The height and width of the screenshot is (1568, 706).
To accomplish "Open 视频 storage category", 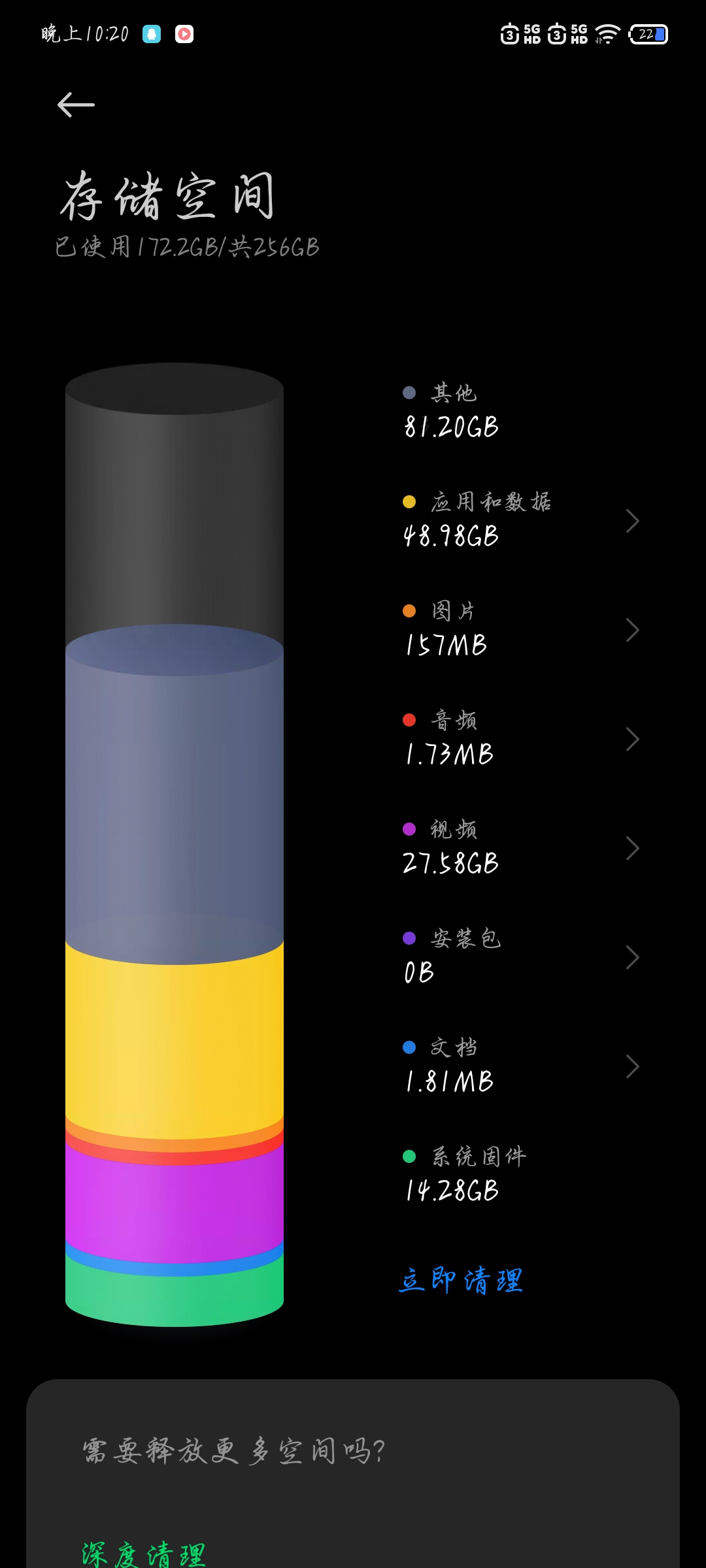I will coord(521,848).
